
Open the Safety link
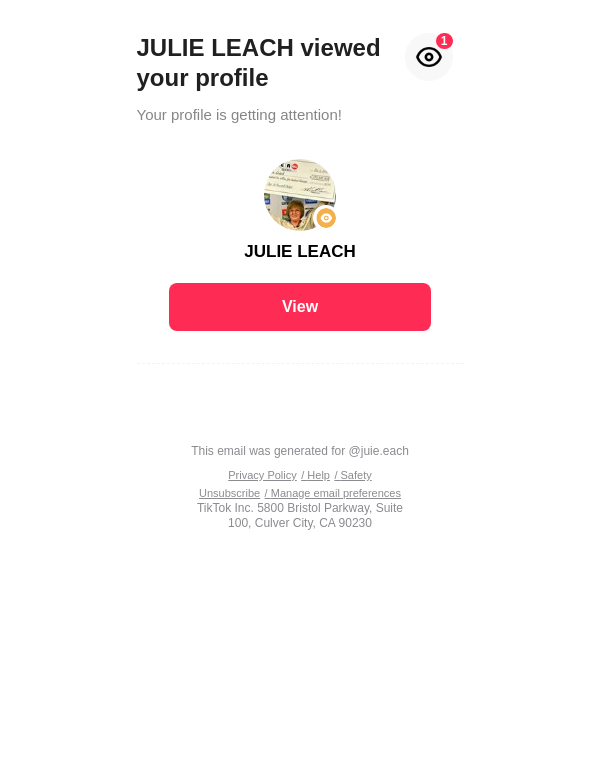tap(354, 475)
